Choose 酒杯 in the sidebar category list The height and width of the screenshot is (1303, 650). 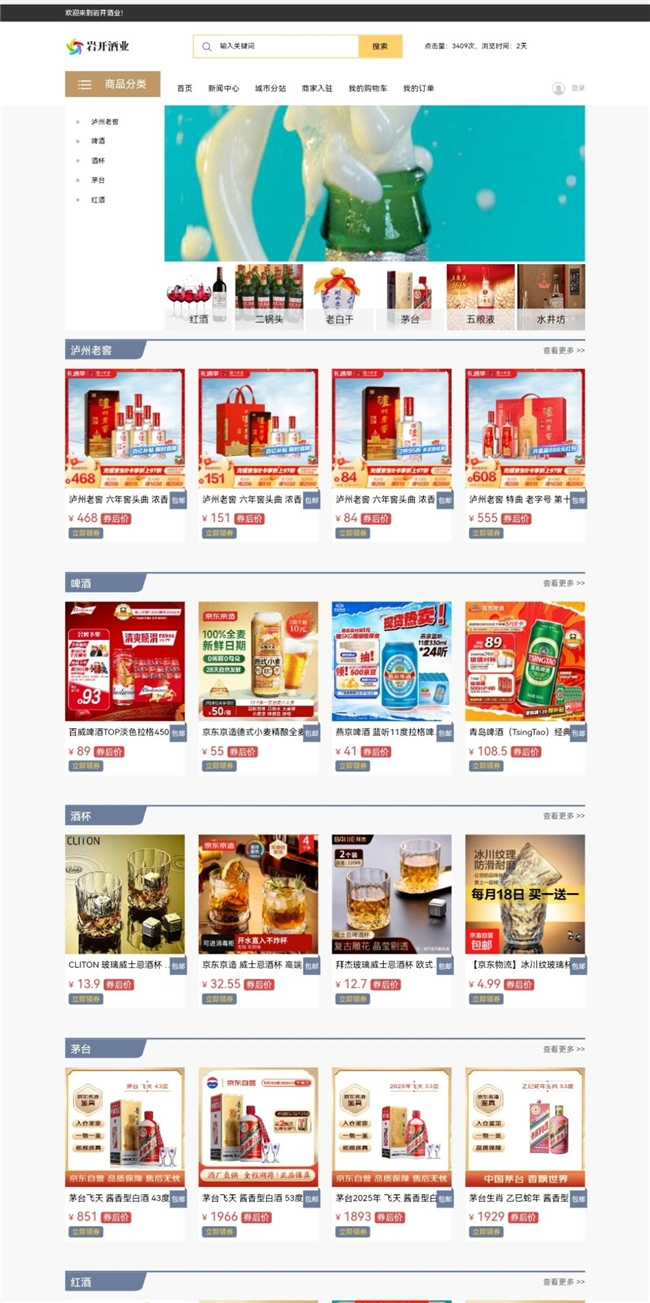click(98, 161)
